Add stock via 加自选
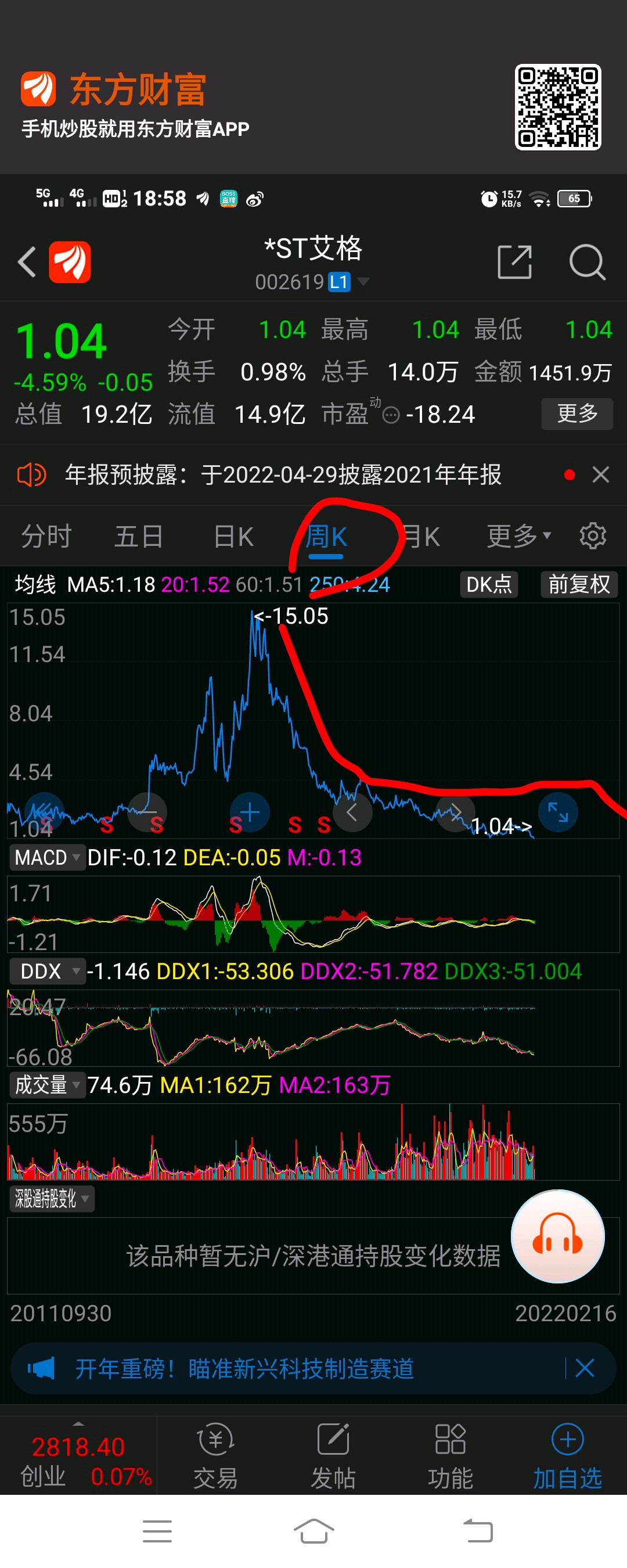This screenshot has width=627, height=1568. pyautogui.click(x=567, y=1456)
